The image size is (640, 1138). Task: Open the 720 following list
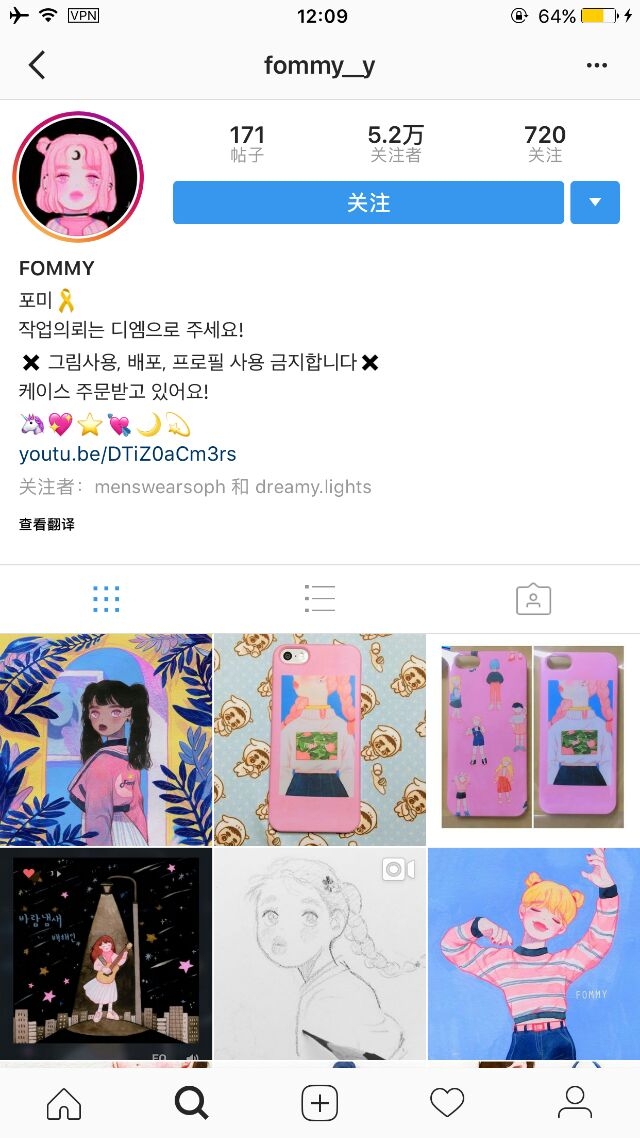pyautogui.click(x=545, y=144)
